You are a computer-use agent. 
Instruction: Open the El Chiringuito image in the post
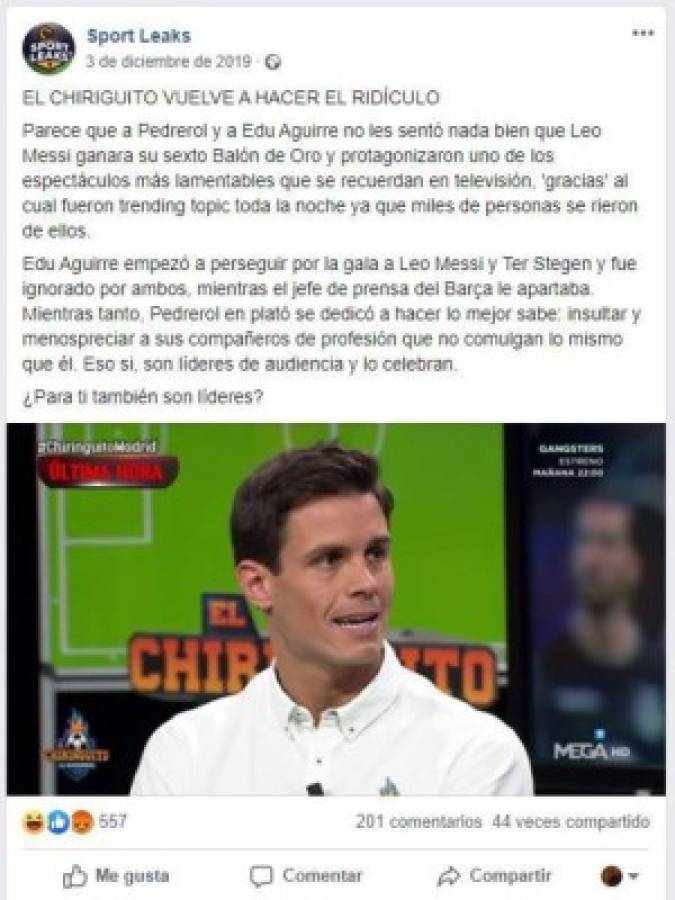336,608
